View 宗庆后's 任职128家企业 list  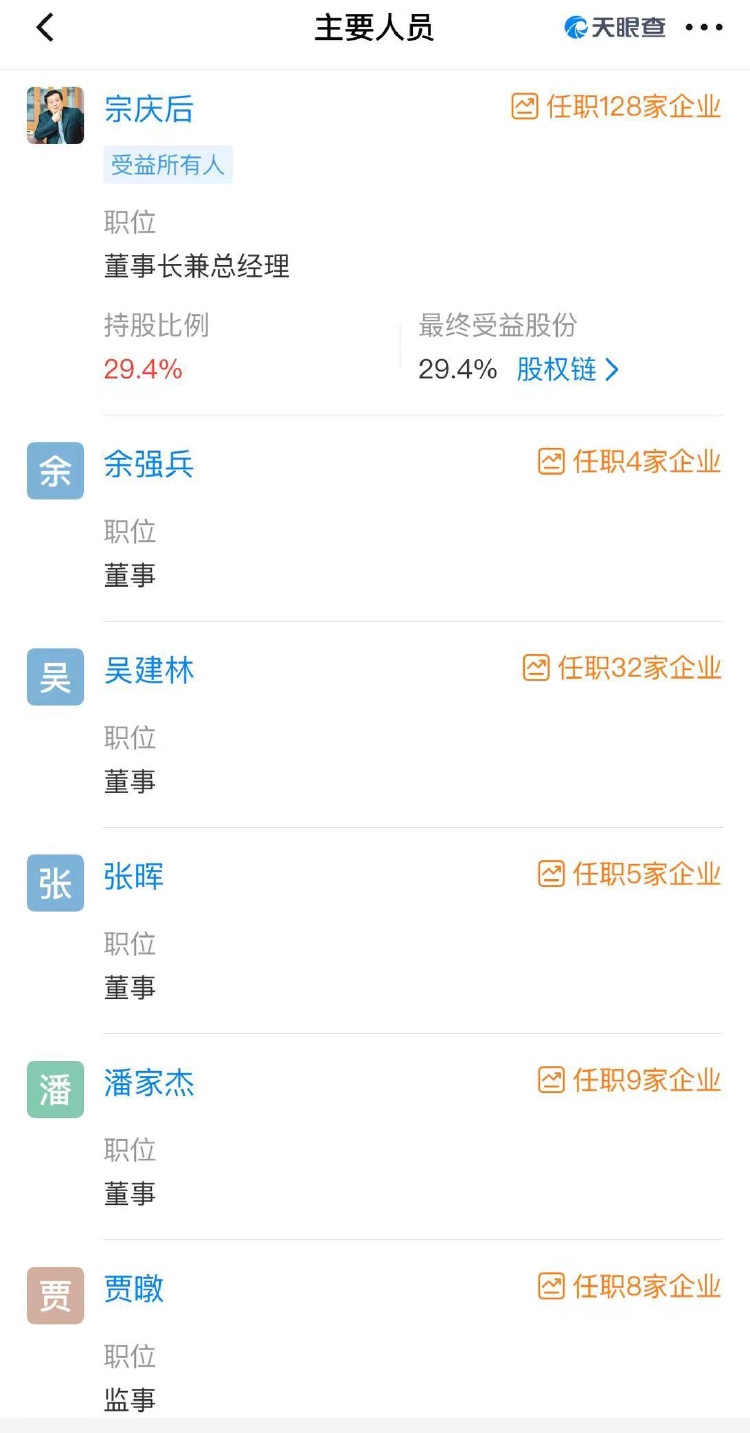[x=616, y=107]
